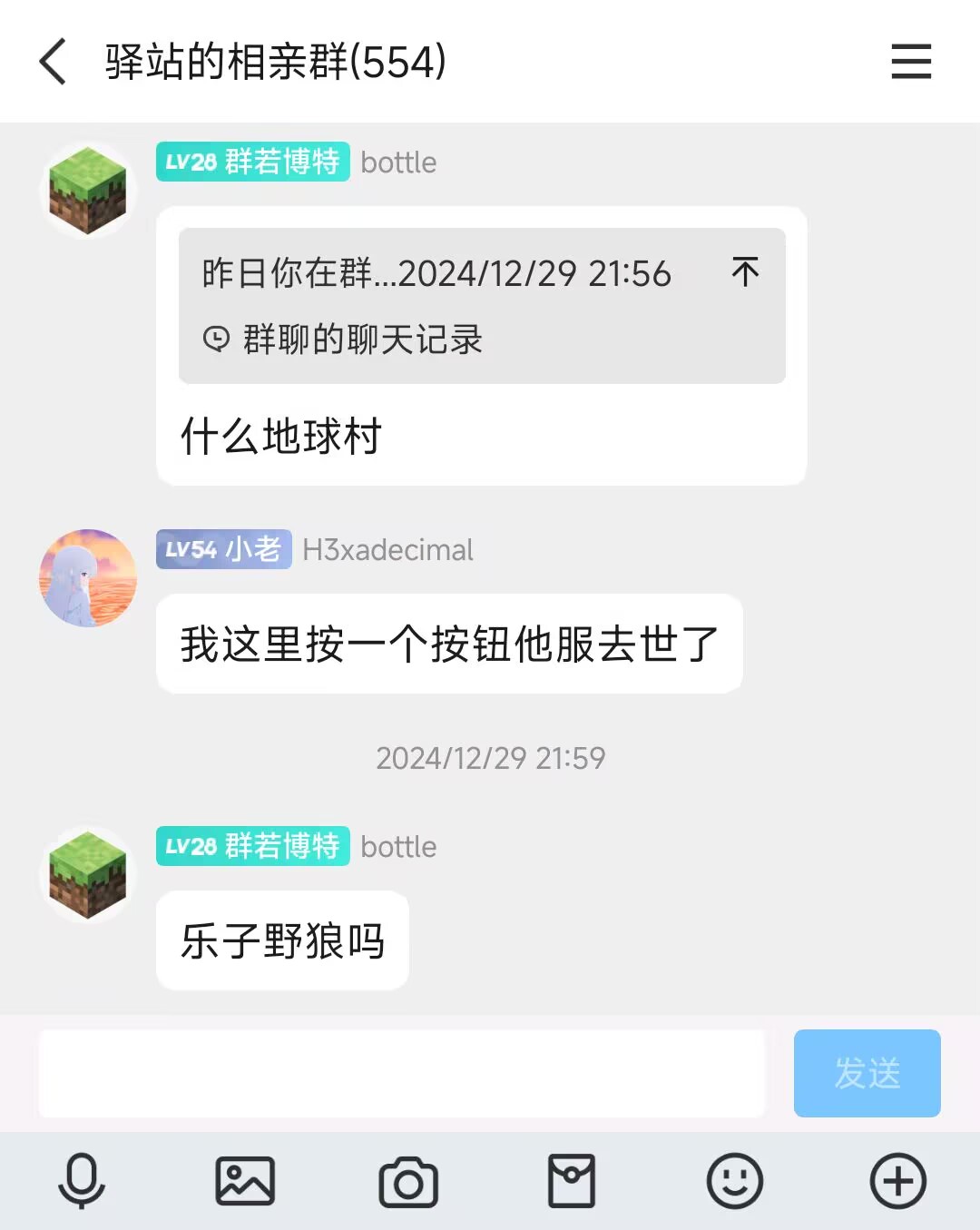Jump to the quoted 21:56 message
The height and width of the screenshot is (1230, 980).
pos(745,271)
